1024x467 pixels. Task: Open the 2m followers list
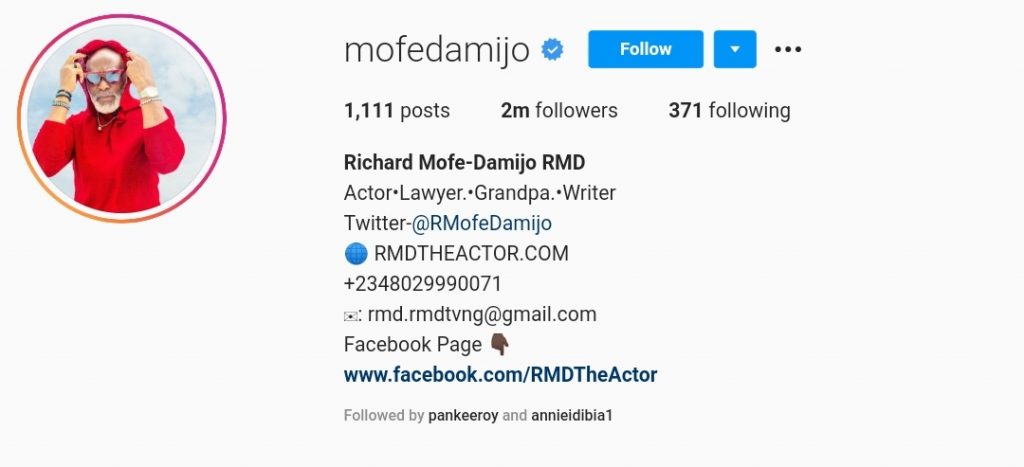pyautogui.click(x=559, y=111)
